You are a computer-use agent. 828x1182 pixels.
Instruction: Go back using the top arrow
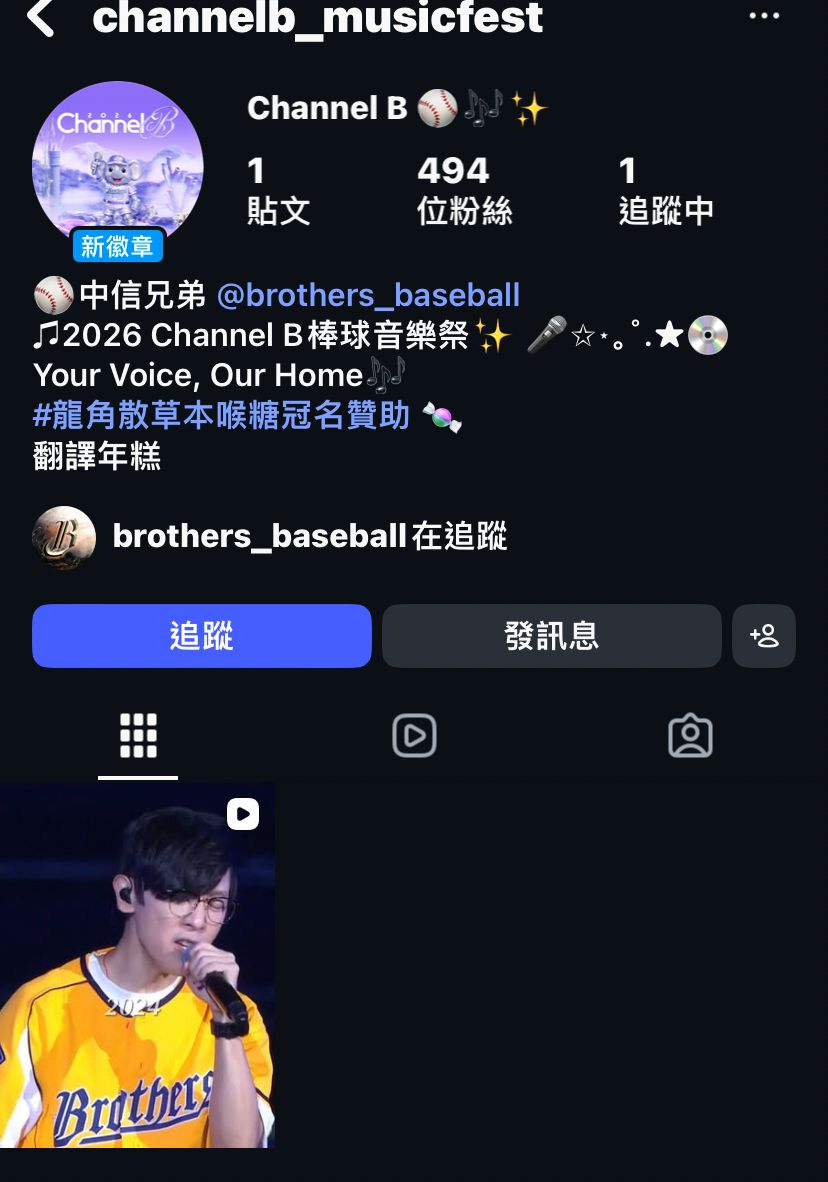(41, 18)
